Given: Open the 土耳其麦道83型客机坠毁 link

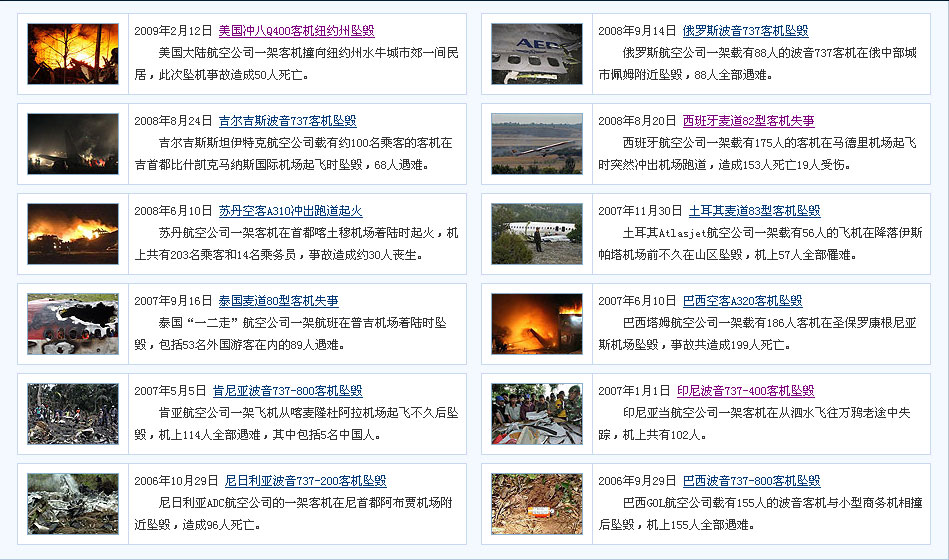Looking at the screenshot, I should coord(754,211).
